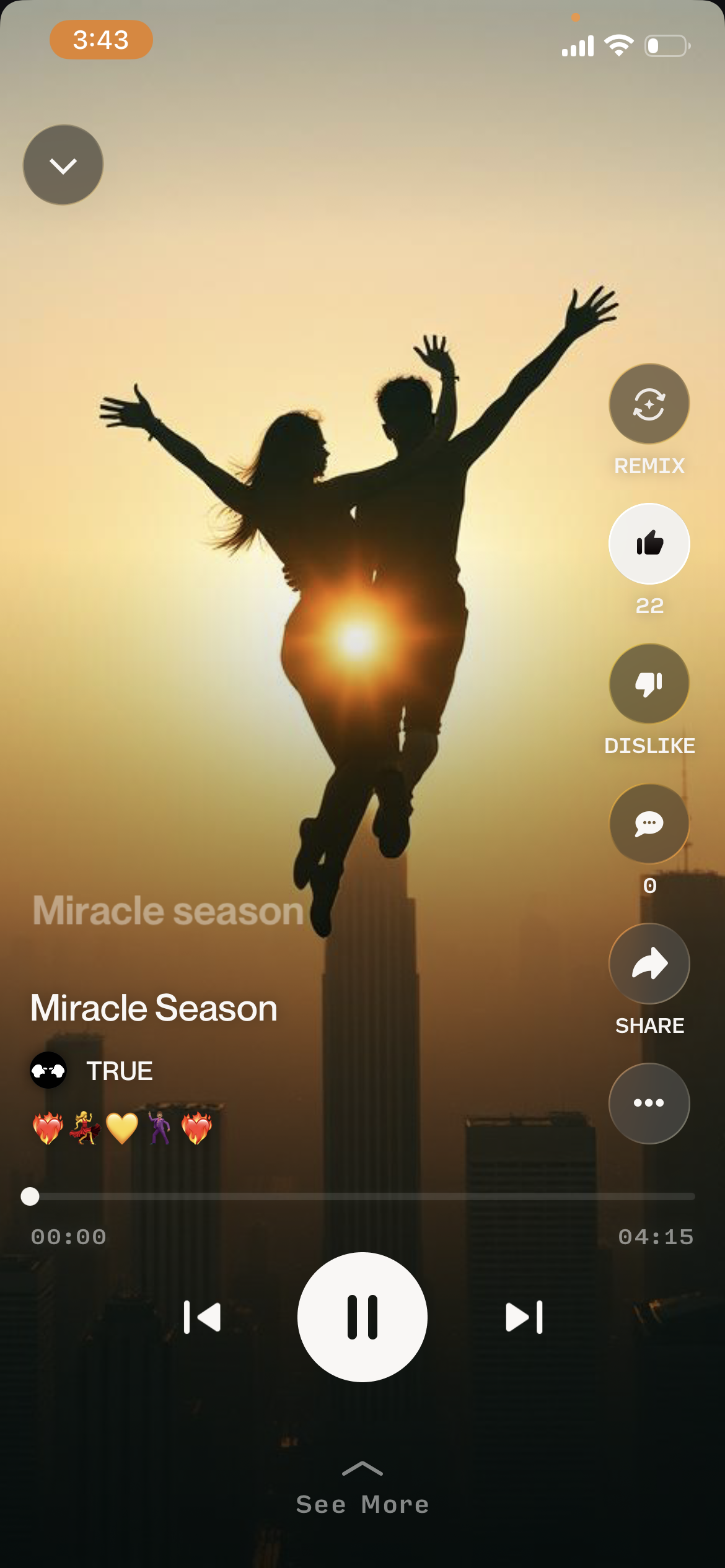Skip to the next track

click(524, 1318)
